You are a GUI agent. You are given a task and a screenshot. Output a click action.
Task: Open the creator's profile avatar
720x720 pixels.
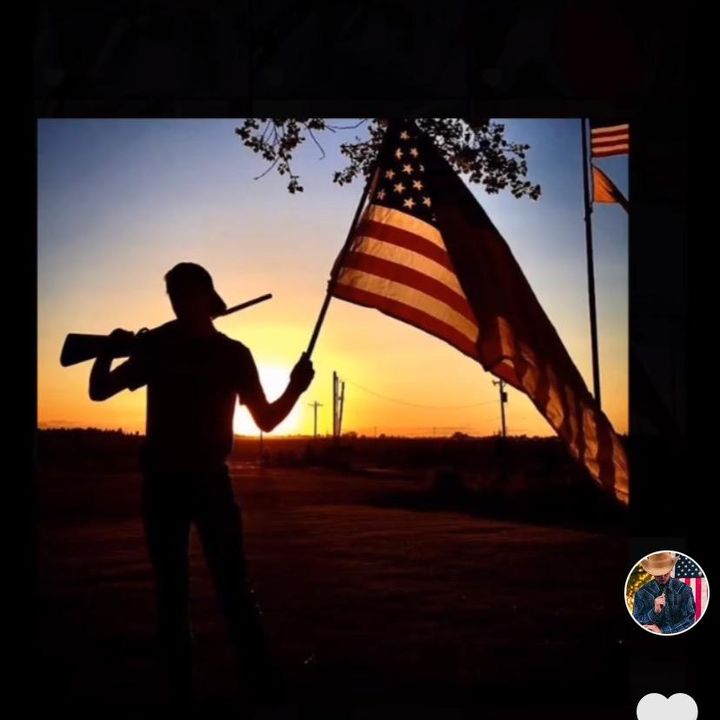coord(666,593)
